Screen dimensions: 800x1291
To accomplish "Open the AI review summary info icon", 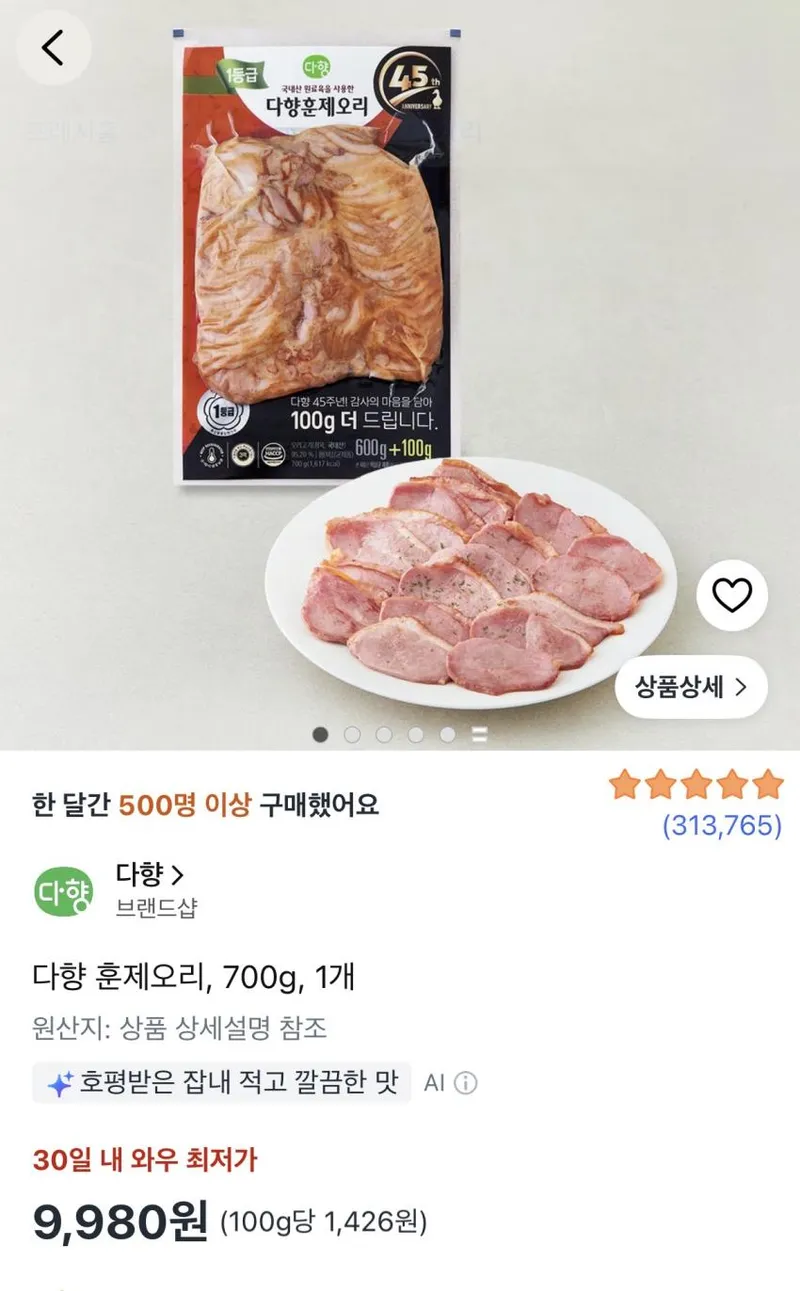I will [466, 1083].
